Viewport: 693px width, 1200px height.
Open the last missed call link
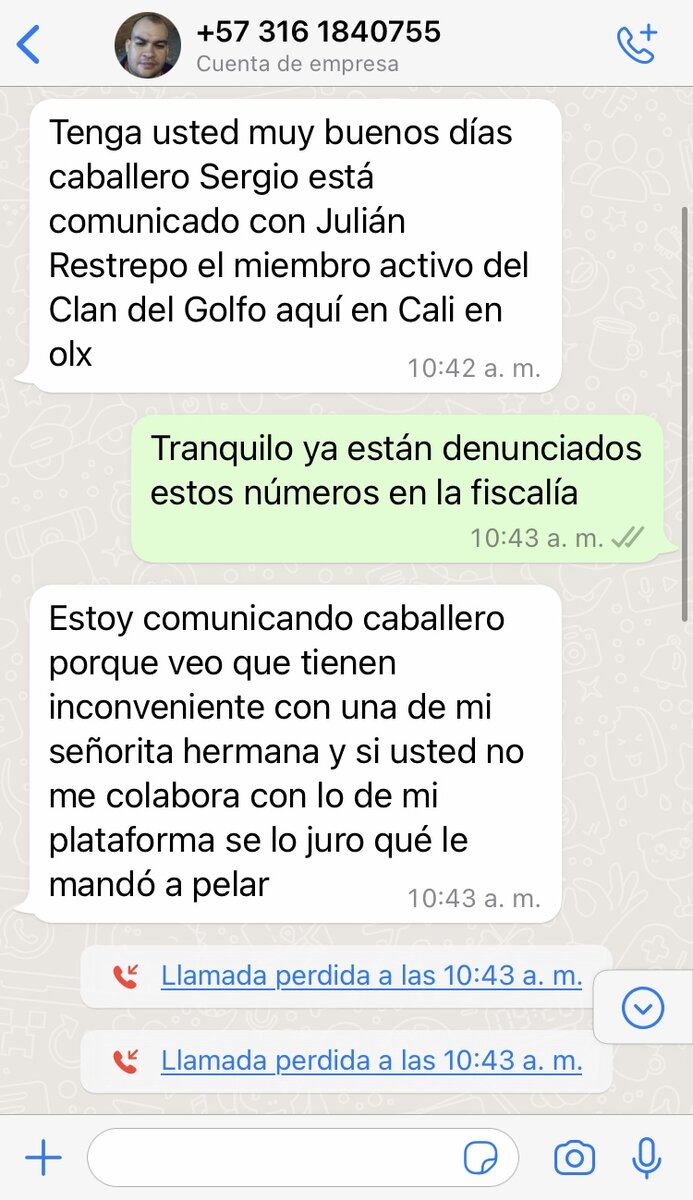coord(371,1060)
